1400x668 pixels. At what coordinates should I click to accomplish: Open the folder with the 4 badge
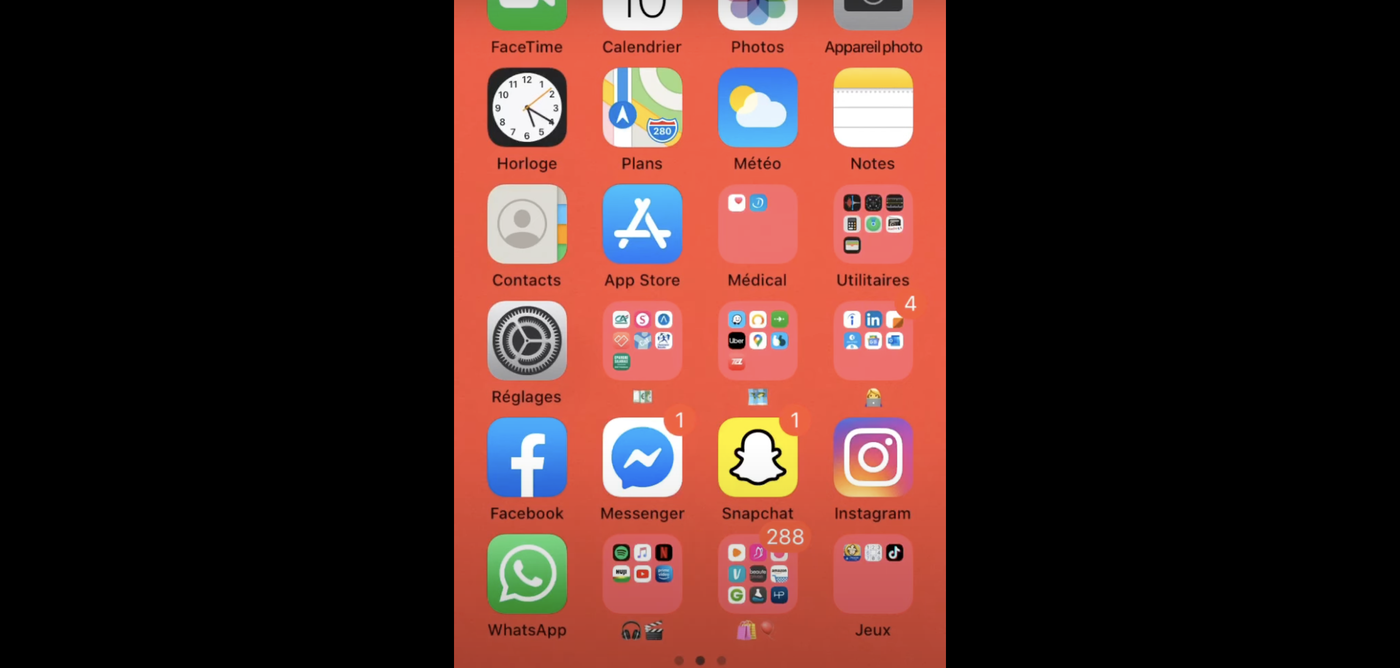(872, 341)
